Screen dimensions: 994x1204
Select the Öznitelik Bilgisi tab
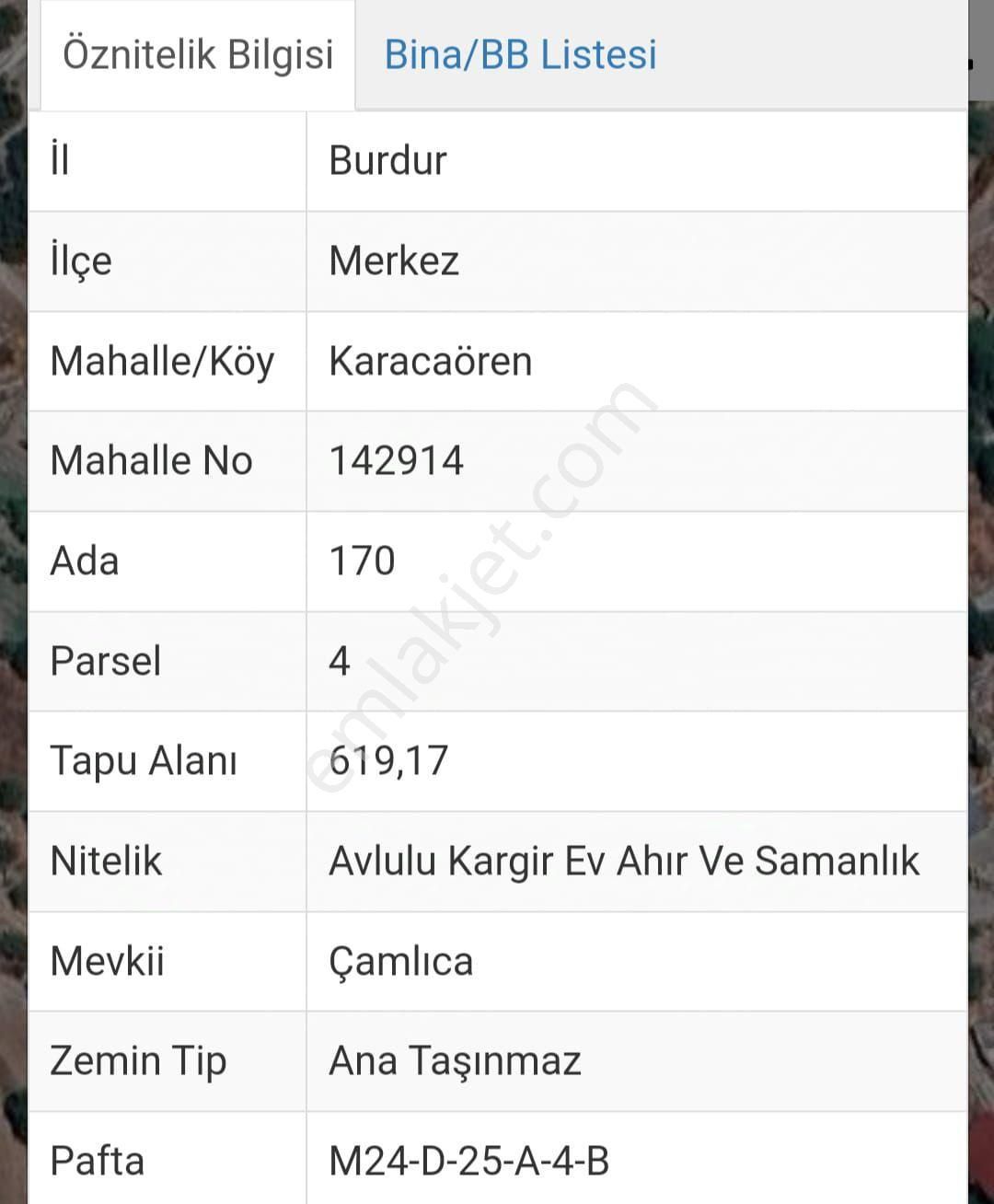coord(196,55)
